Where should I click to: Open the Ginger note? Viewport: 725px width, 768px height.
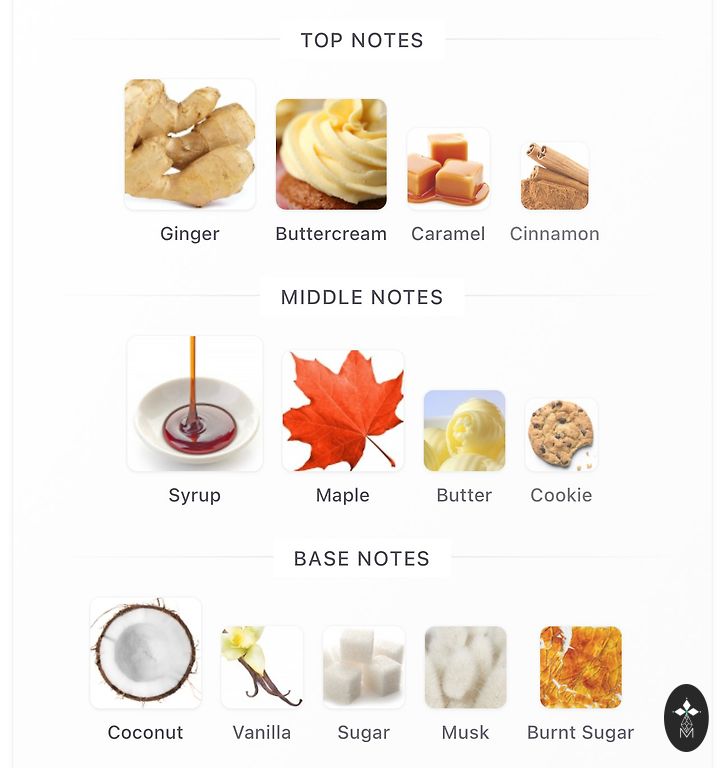click(190, 146)
